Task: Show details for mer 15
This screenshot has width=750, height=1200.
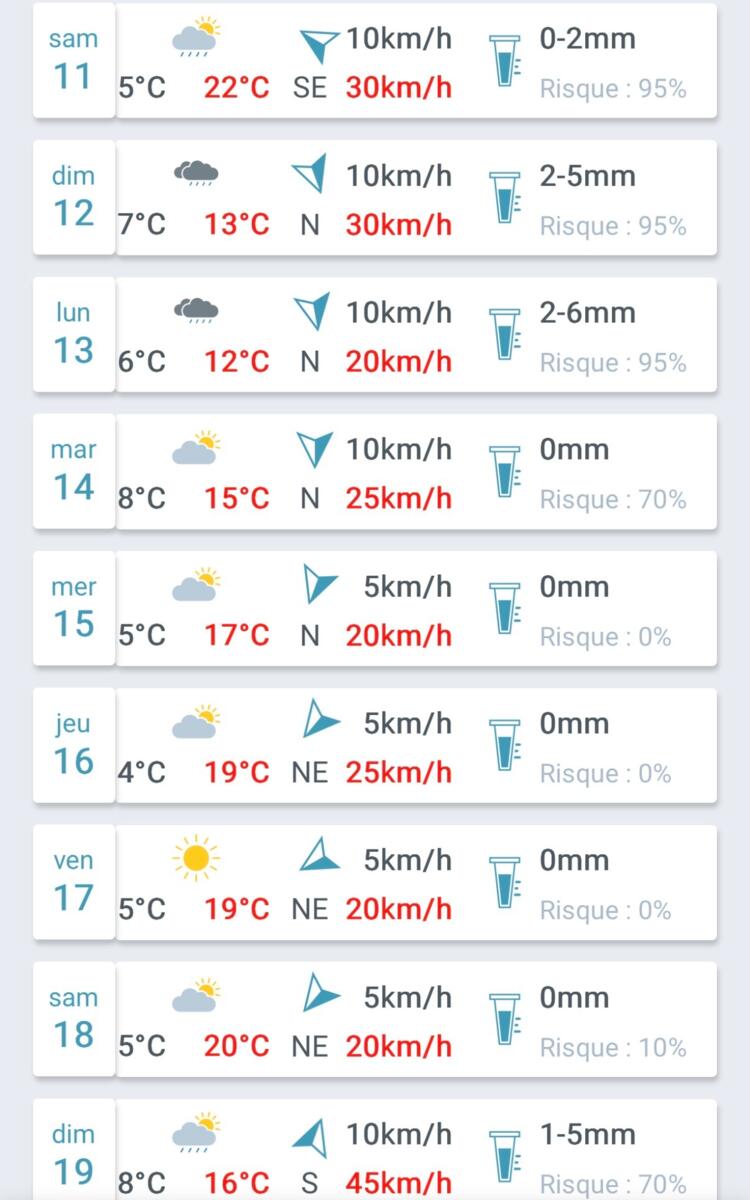Action: click(375, 609)
